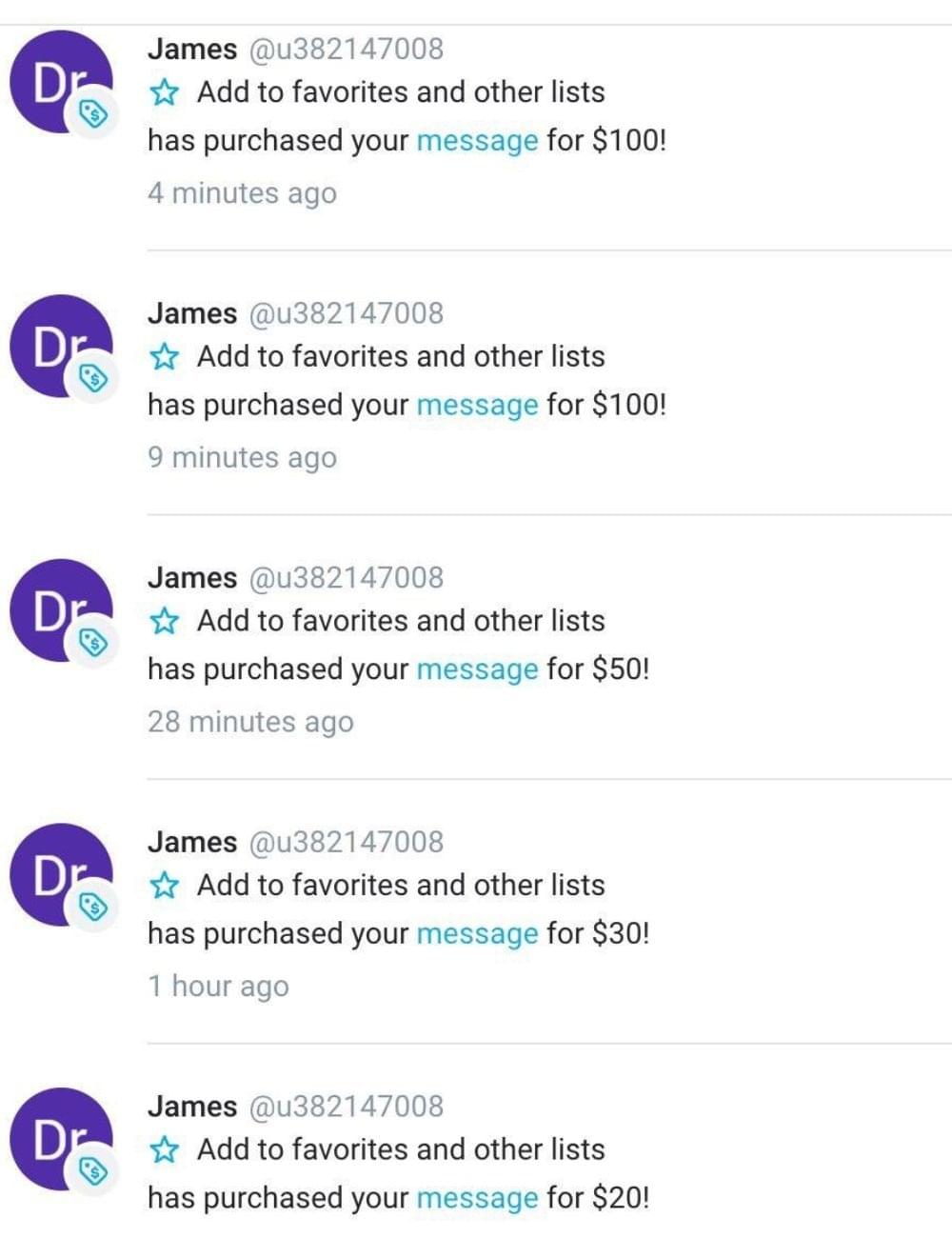View James's profile from the 1 hour ago notification
The height and width of the screenshot is (1238, 952).
(x=192, y=842)
